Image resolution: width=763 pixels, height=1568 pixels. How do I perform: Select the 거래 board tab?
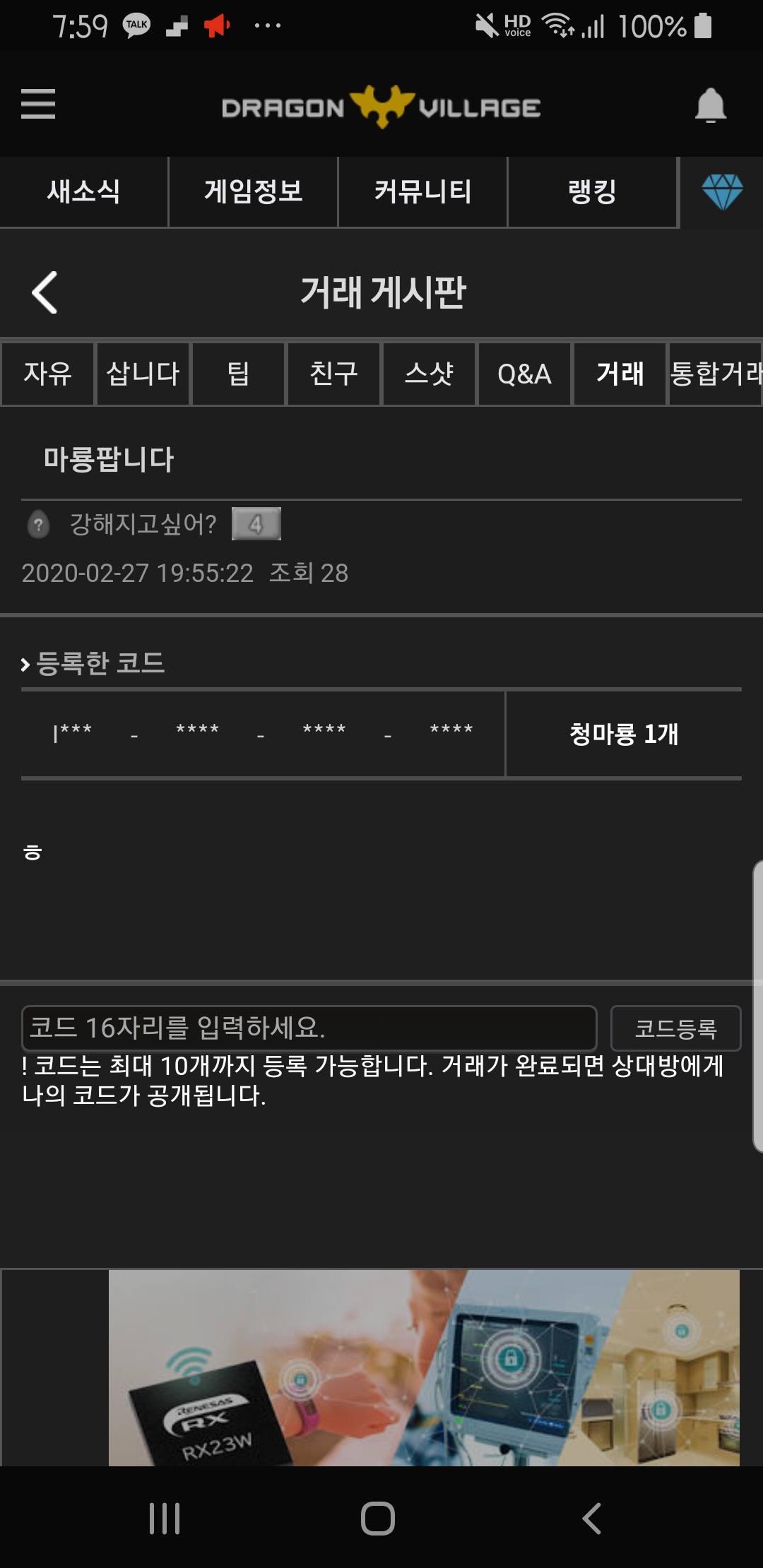620,374
